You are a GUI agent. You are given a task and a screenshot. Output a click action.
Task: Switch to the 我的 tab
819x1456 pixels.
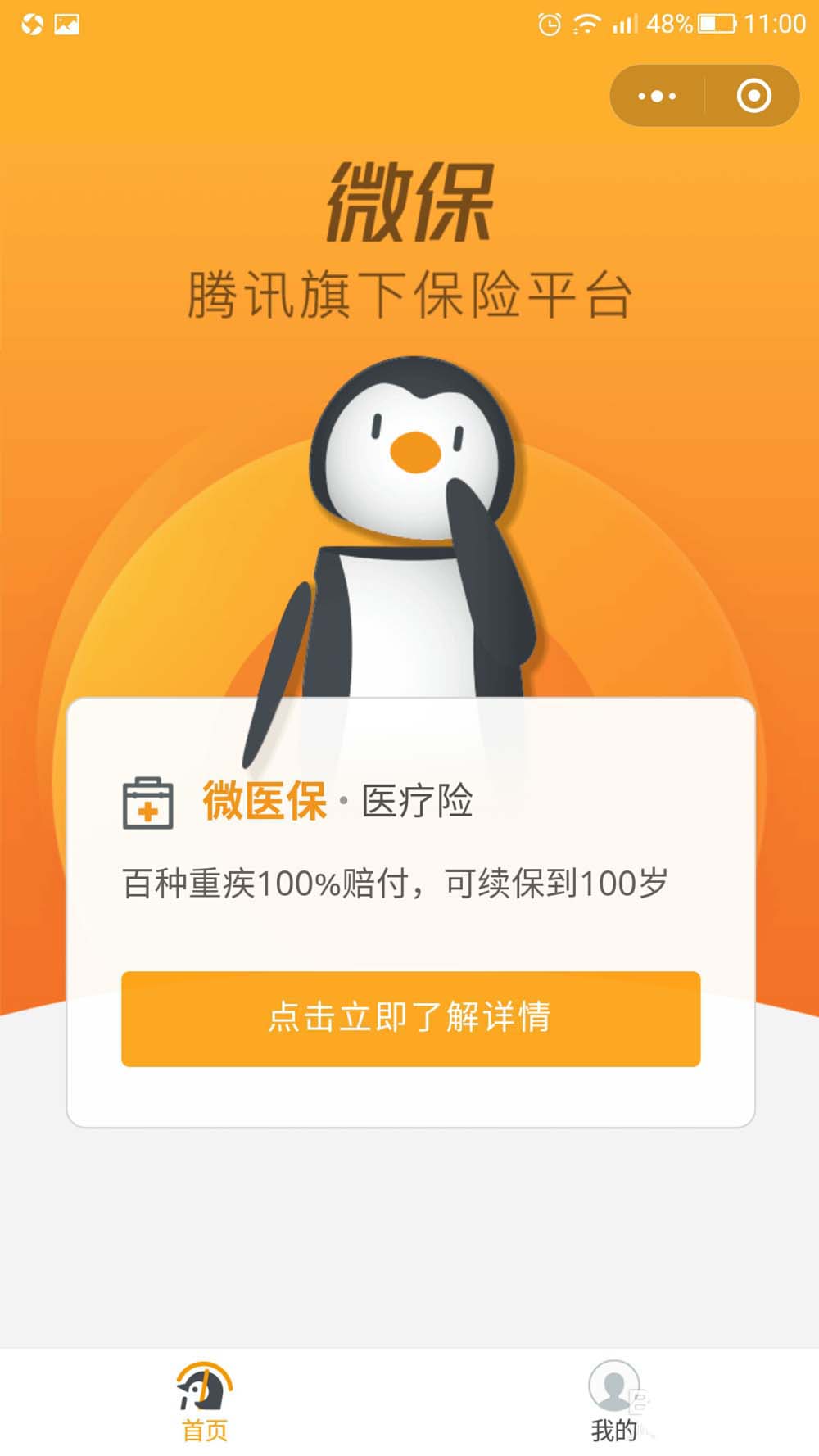(x=613, y=1401)
